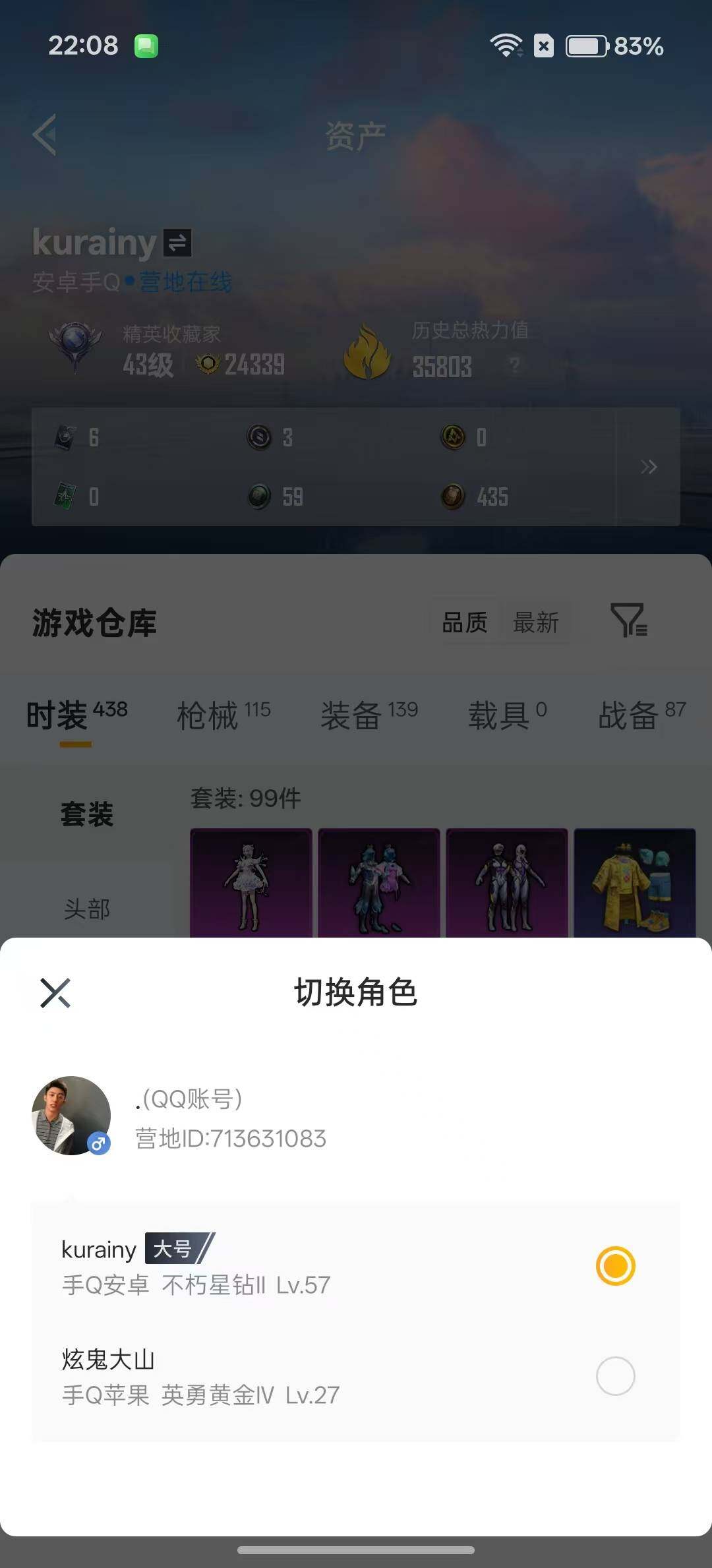Open the 最新 sorting option
The image size is (712, 1568).
pyautogui.click(x=537, y=622)
